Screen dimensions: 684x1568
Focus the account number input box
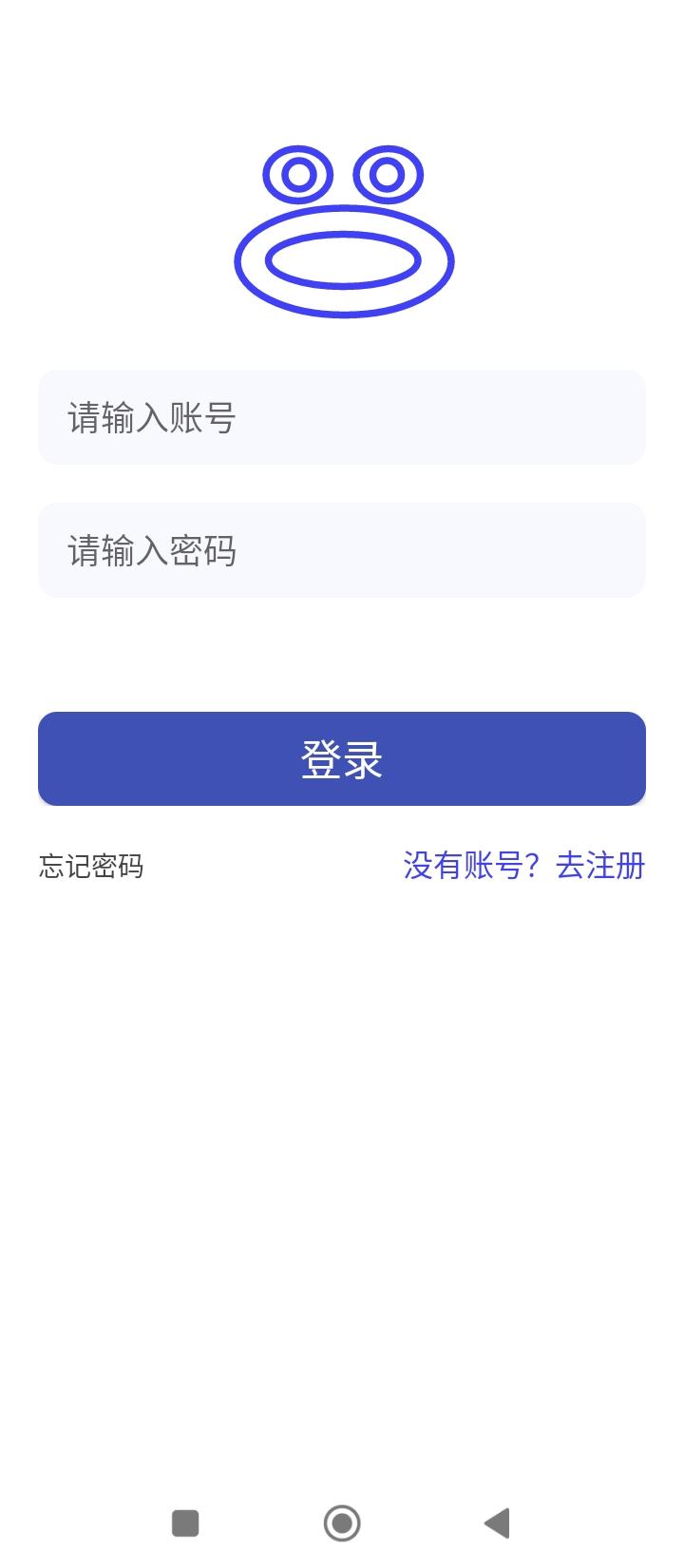pyautogui.click(x=342, y=417)
